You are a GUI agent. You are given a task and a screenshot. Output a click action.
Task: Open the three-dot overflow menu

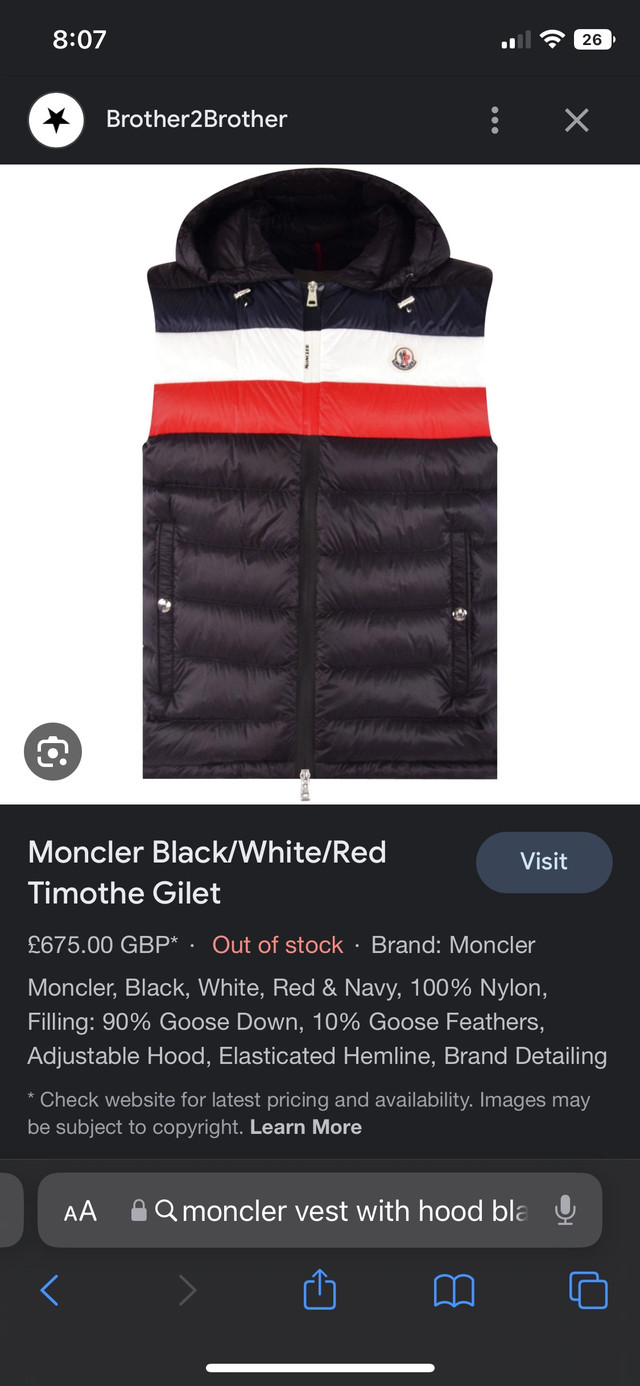[x=494, y=121]
